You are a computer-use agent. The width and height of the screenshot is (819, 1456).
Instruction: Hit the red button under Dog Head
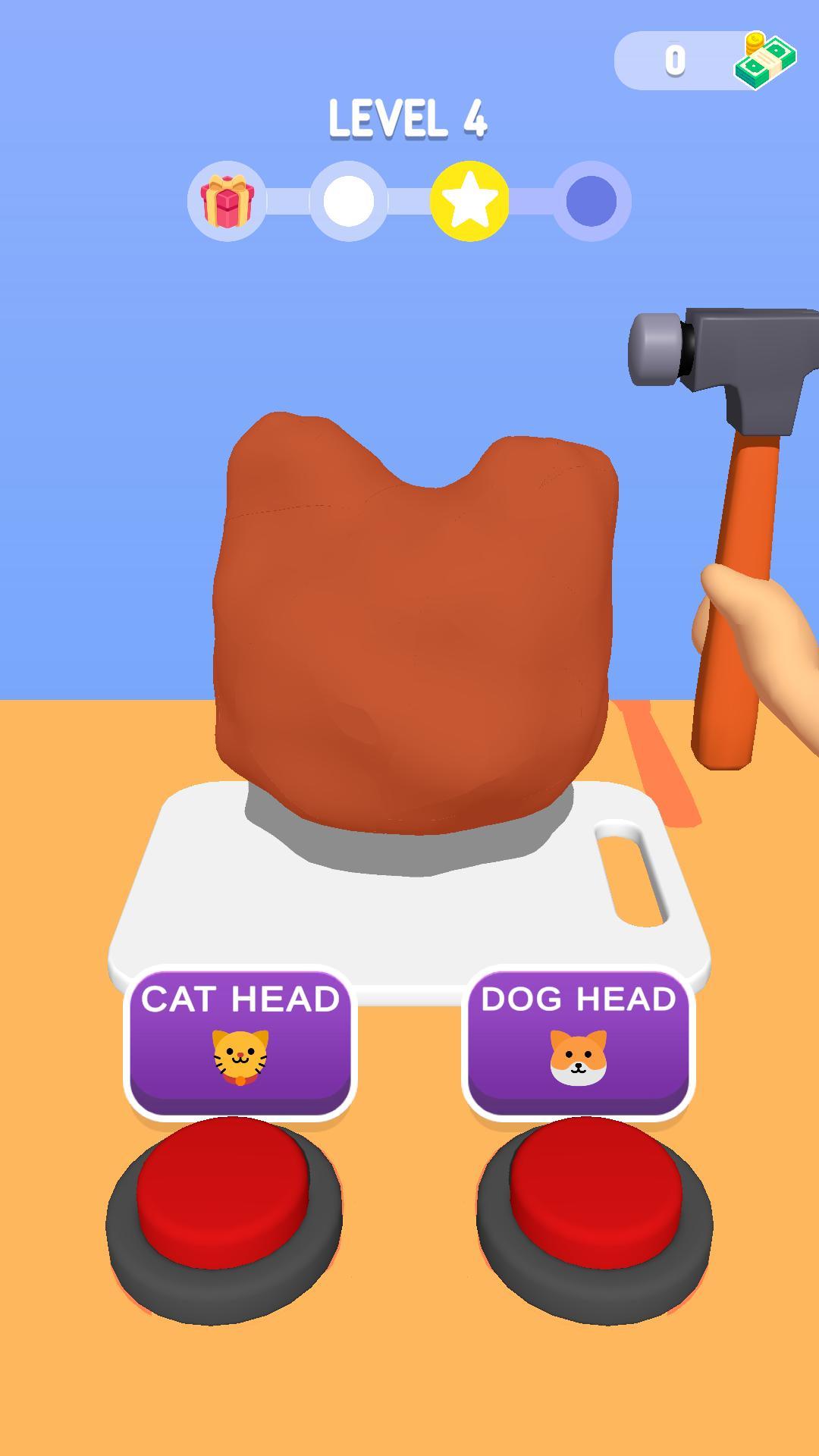(x=595, y=1191)
